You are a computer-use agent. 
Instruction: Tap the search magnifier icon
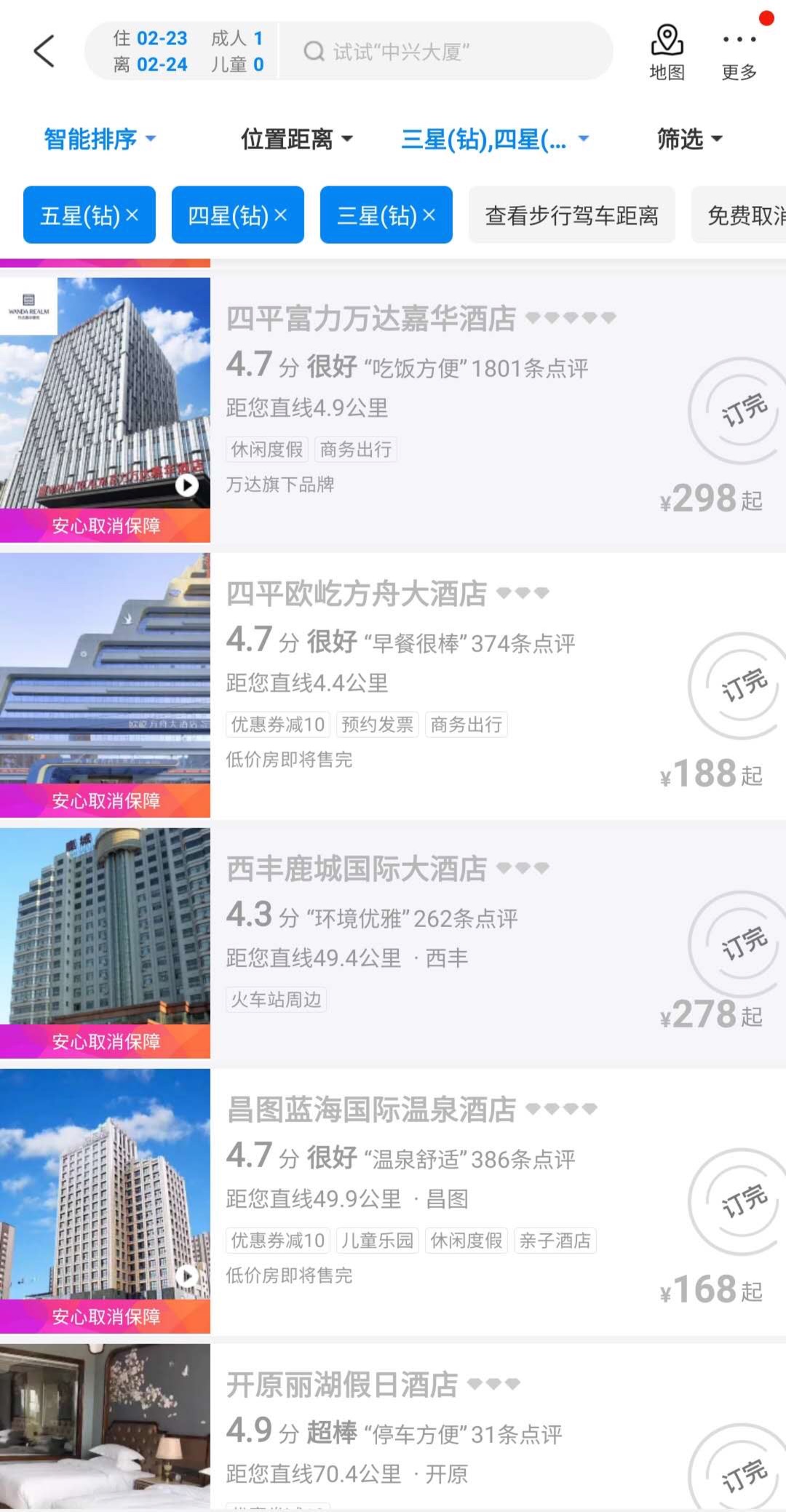point(313,49)
